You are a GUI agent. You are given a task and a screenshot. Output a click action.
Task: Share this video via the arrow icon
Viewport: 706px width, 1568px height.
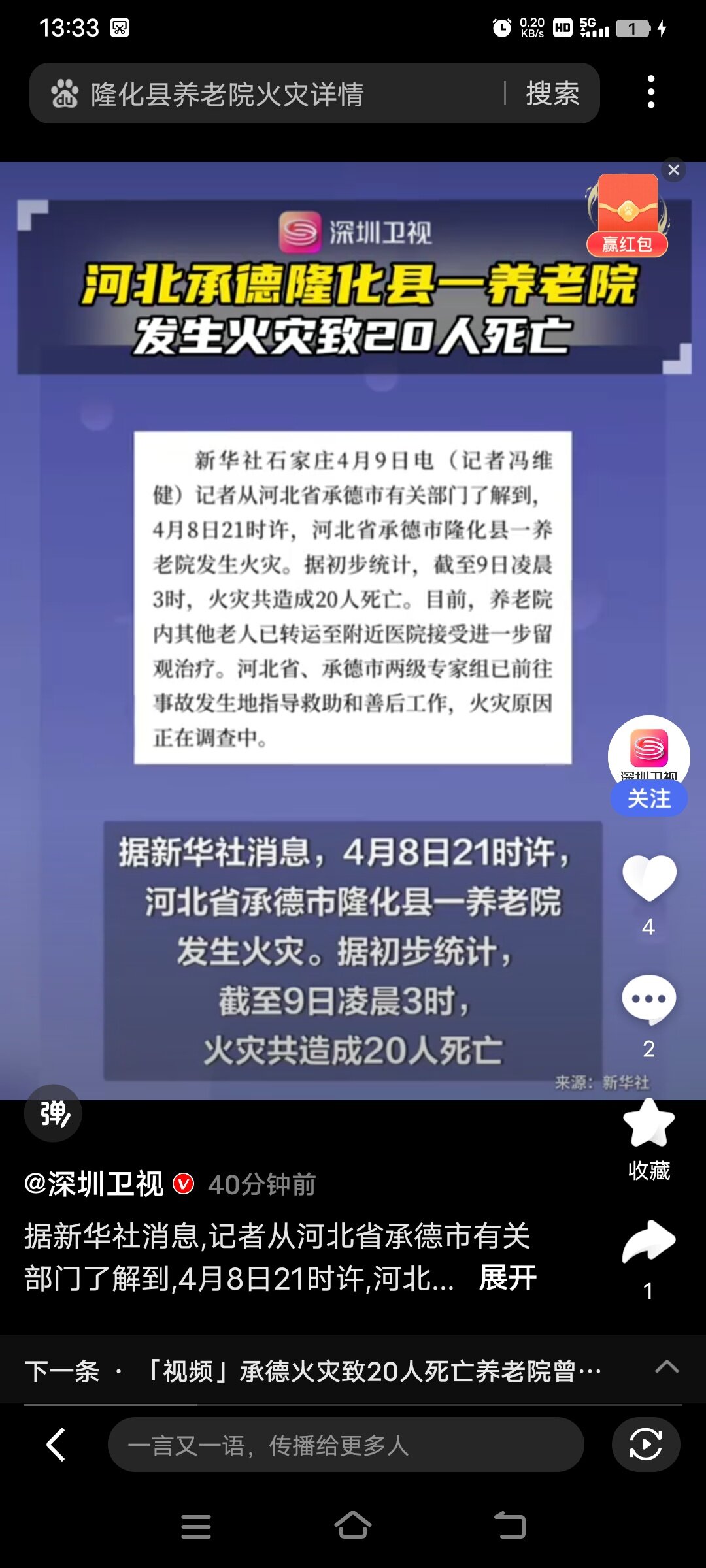pos(648,1240)
